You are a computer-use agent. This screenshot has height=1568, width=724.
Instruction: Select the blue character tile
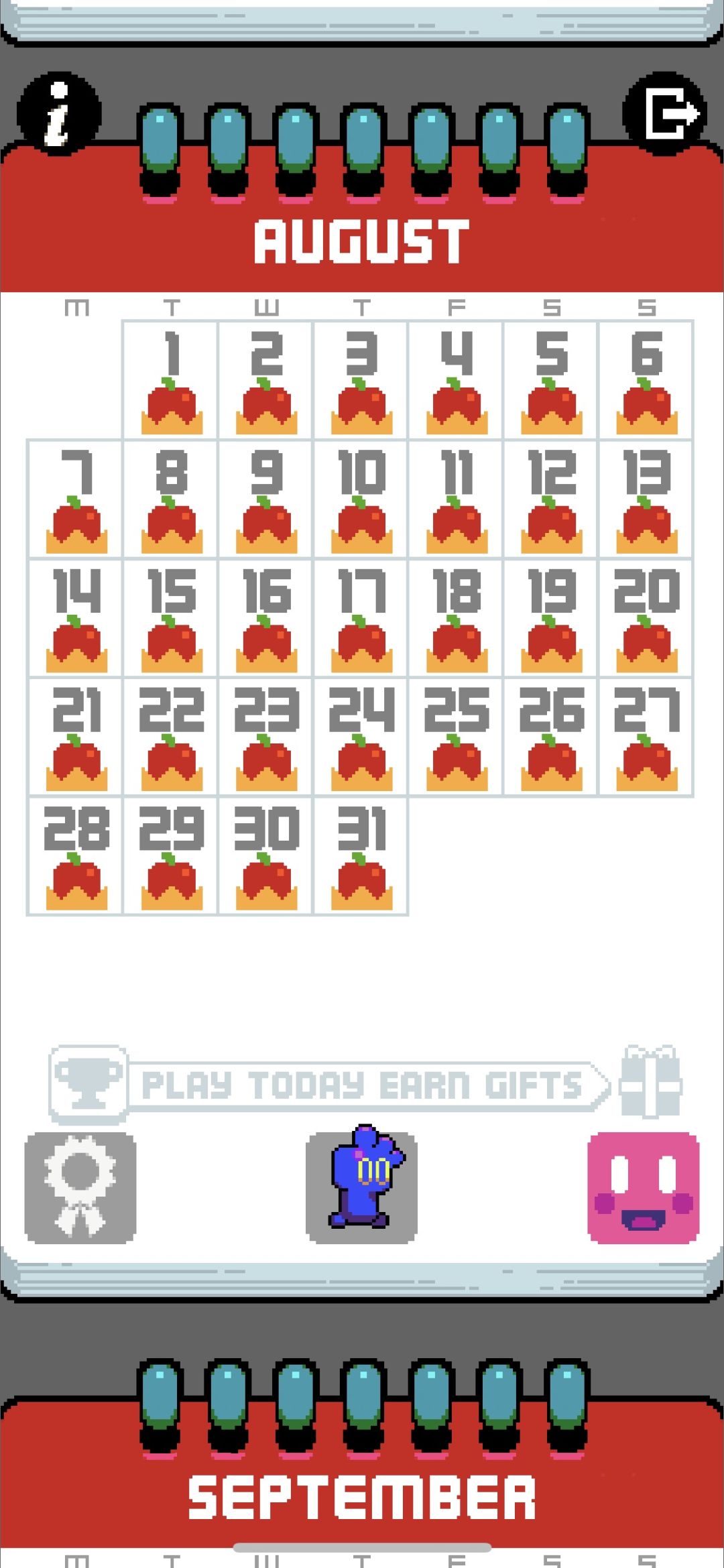pos(361,1187)
